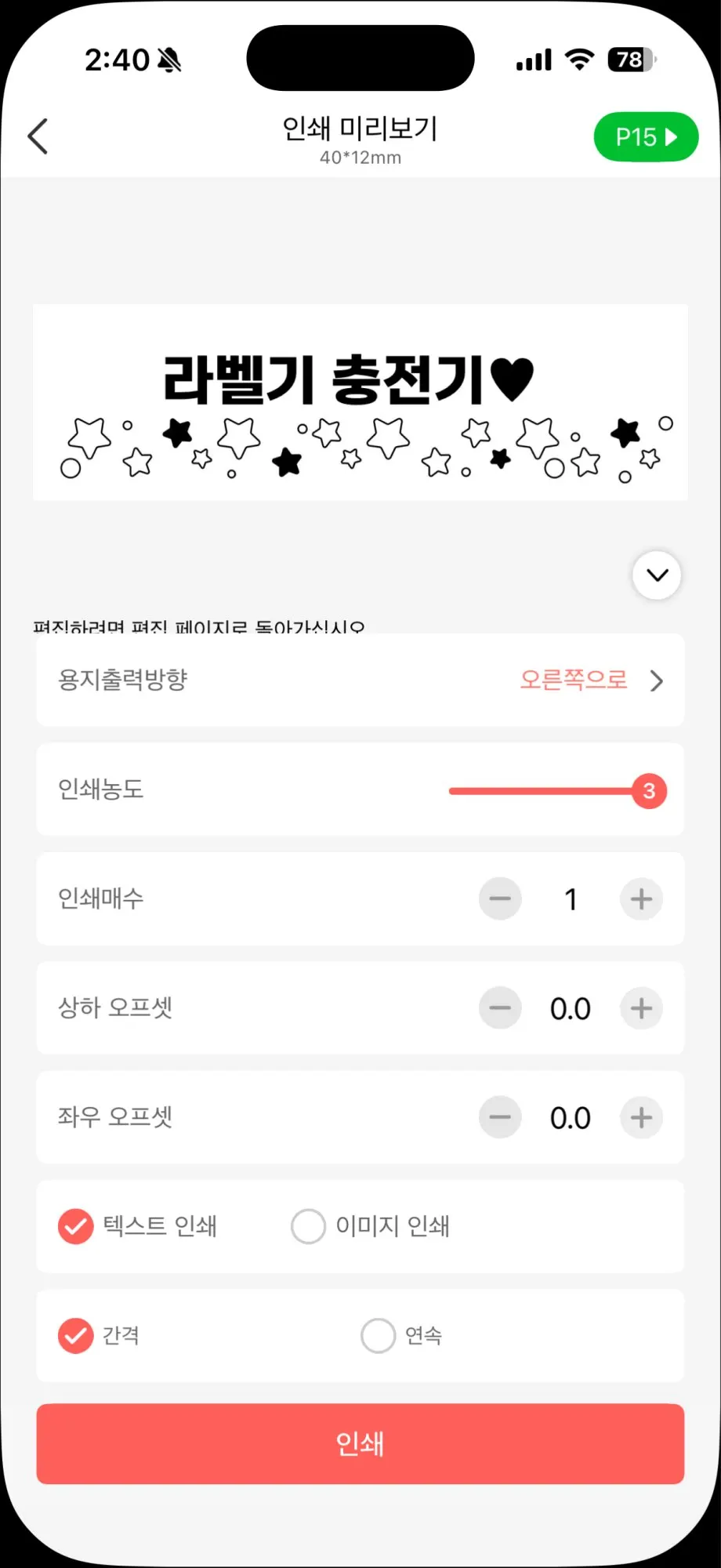The image size is (721, 1568).
Task: Tap the label preview thumbnail image
Action: coord(360,401)
